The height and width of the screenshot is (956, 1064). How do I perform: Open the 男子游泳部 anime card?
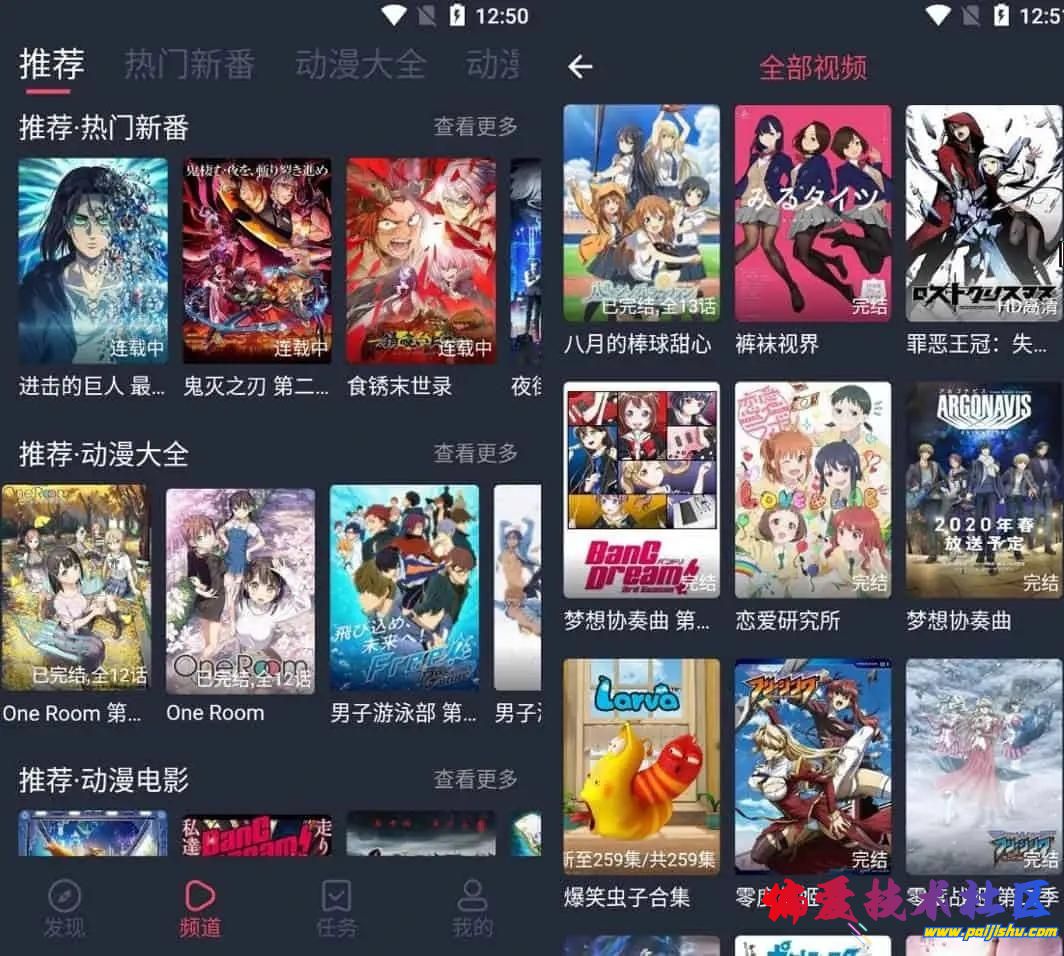pyautogui.click(x=404, y=588)
